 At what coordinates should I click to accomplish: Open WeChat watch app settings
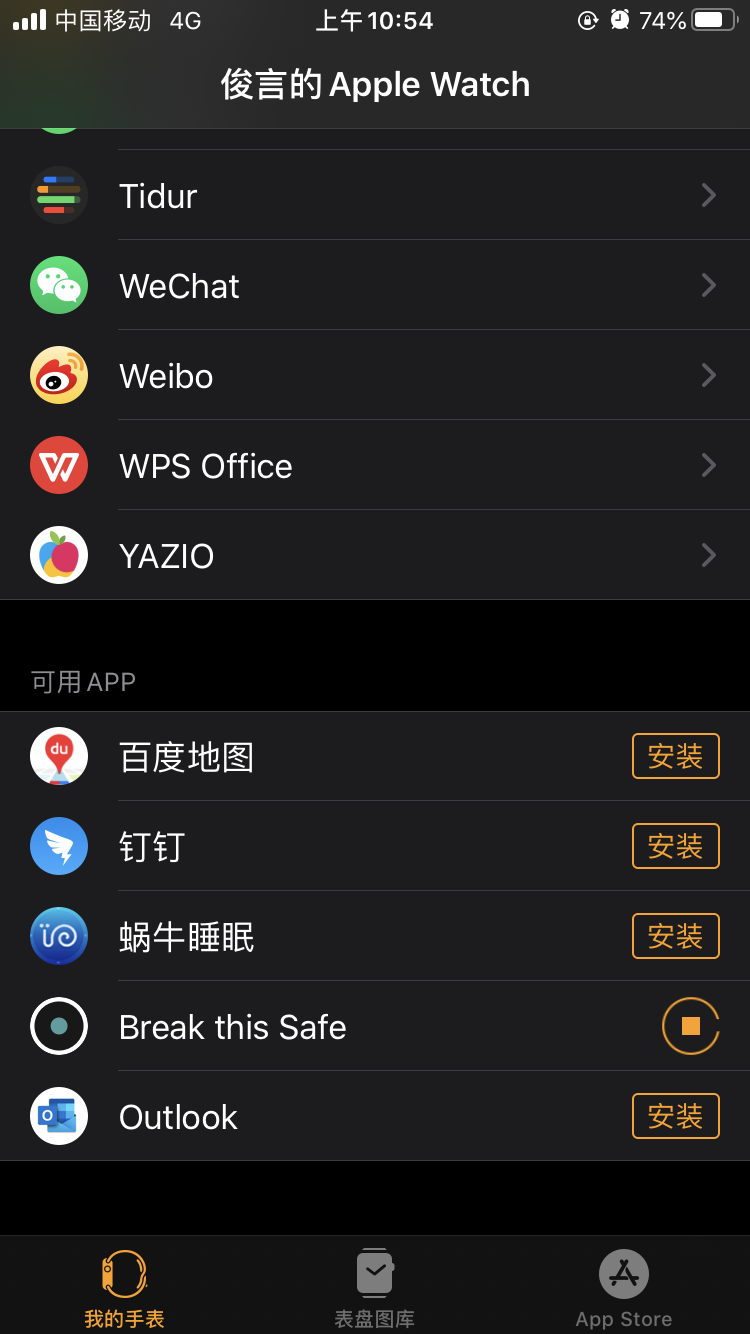(375, 285)
